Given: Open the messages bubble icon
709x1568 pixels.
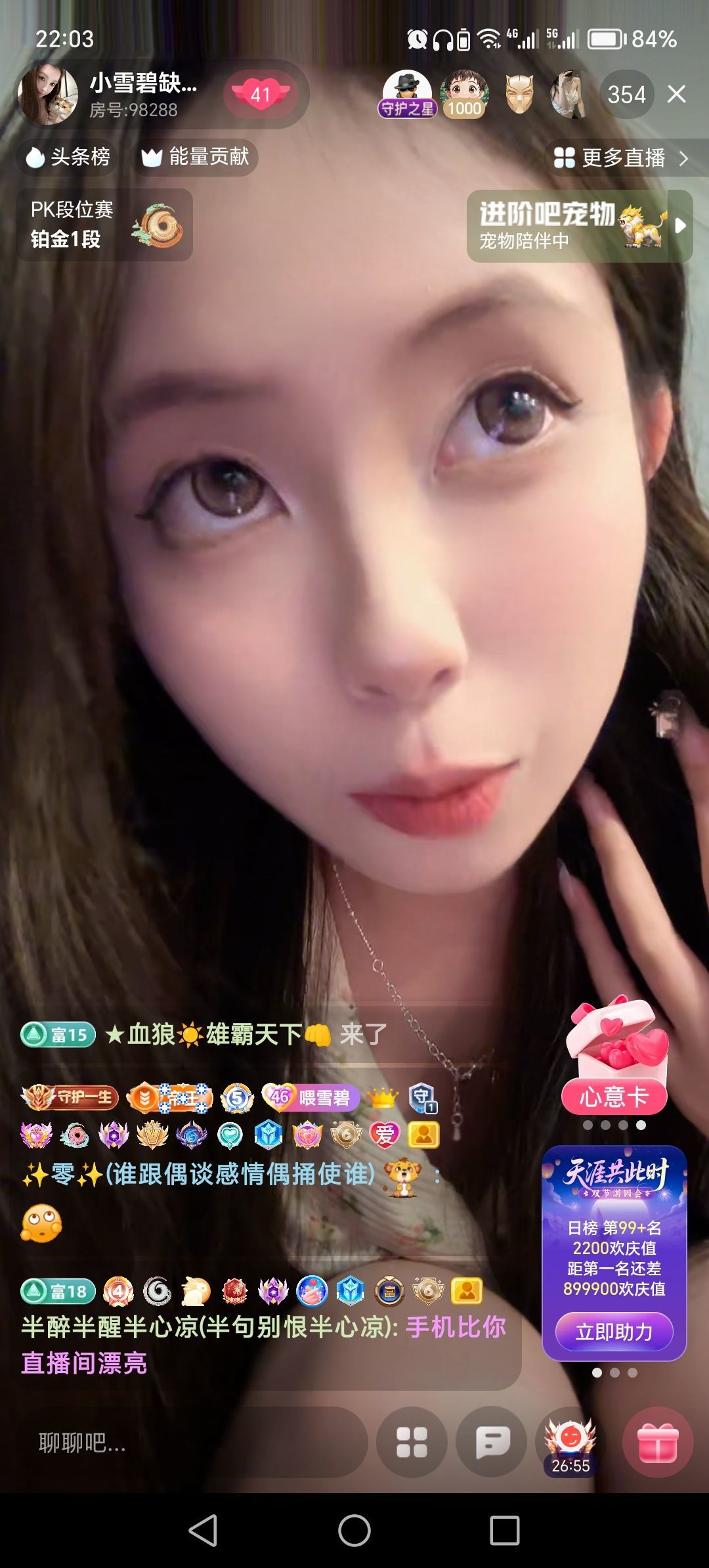Looking at the screenshot, I should [x=492, y=1443].
